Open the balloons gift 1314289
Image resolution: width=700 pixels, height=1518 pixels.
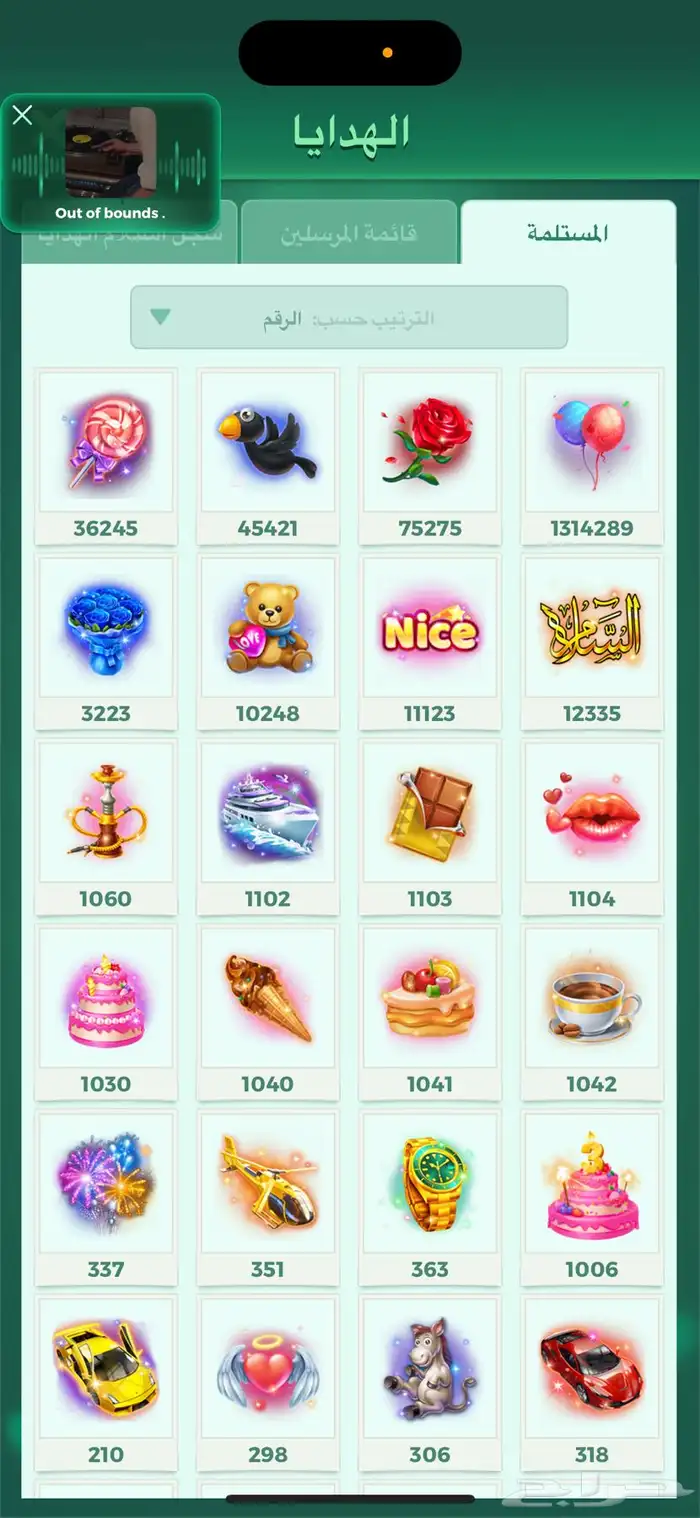tap(592, 457)
